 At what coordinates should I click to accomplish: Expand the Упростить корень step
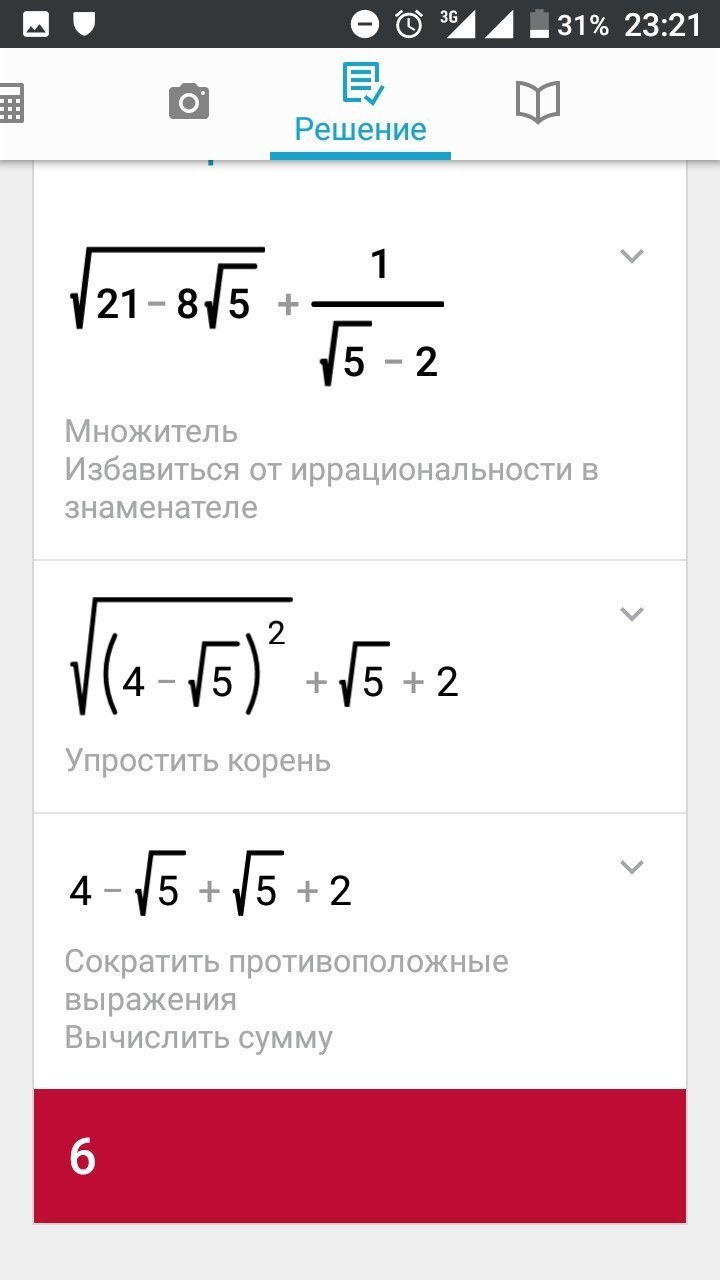tap(631, 614)
